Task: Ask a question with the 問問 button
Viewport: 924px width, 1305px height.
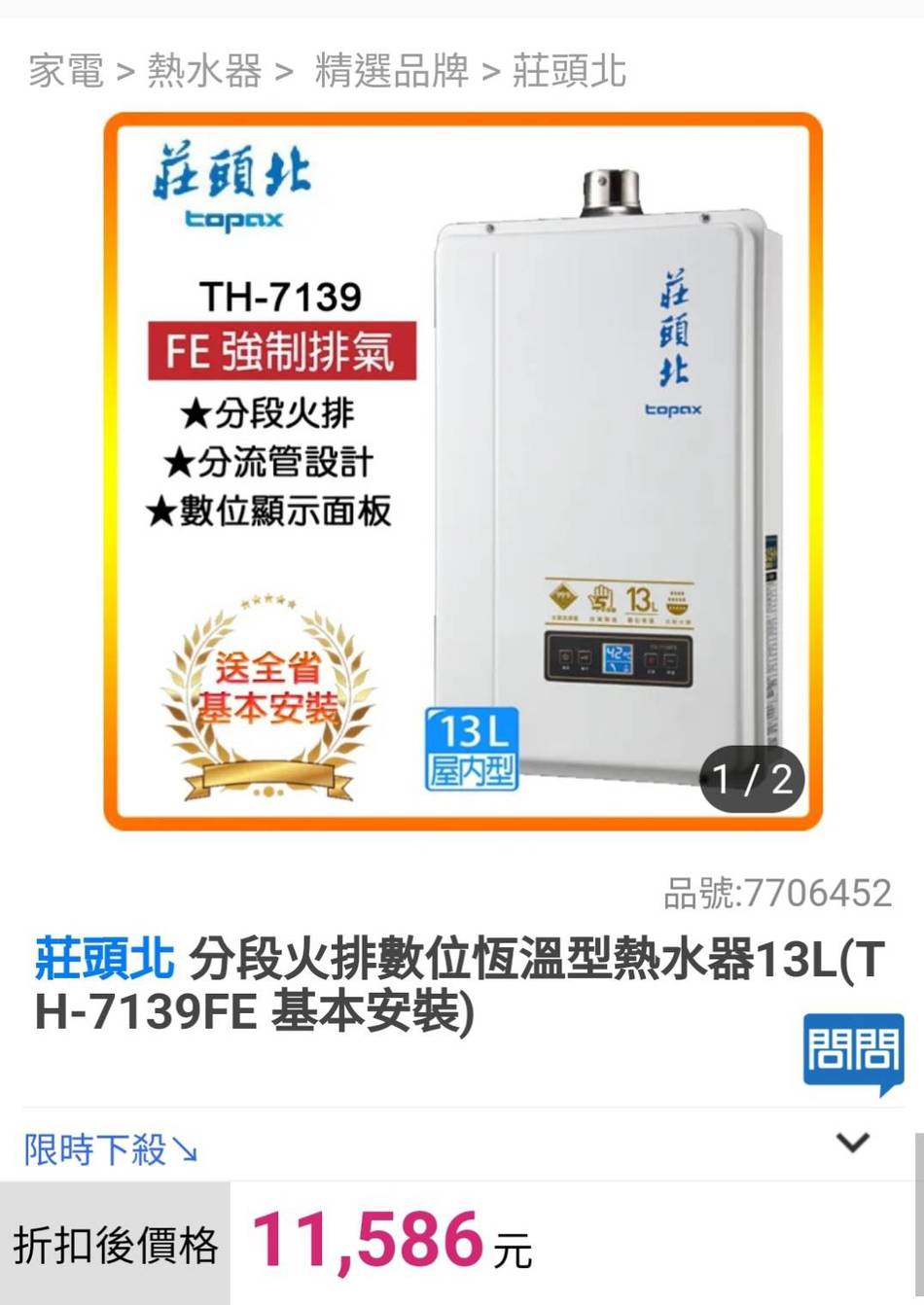Action: (853, 1053)
